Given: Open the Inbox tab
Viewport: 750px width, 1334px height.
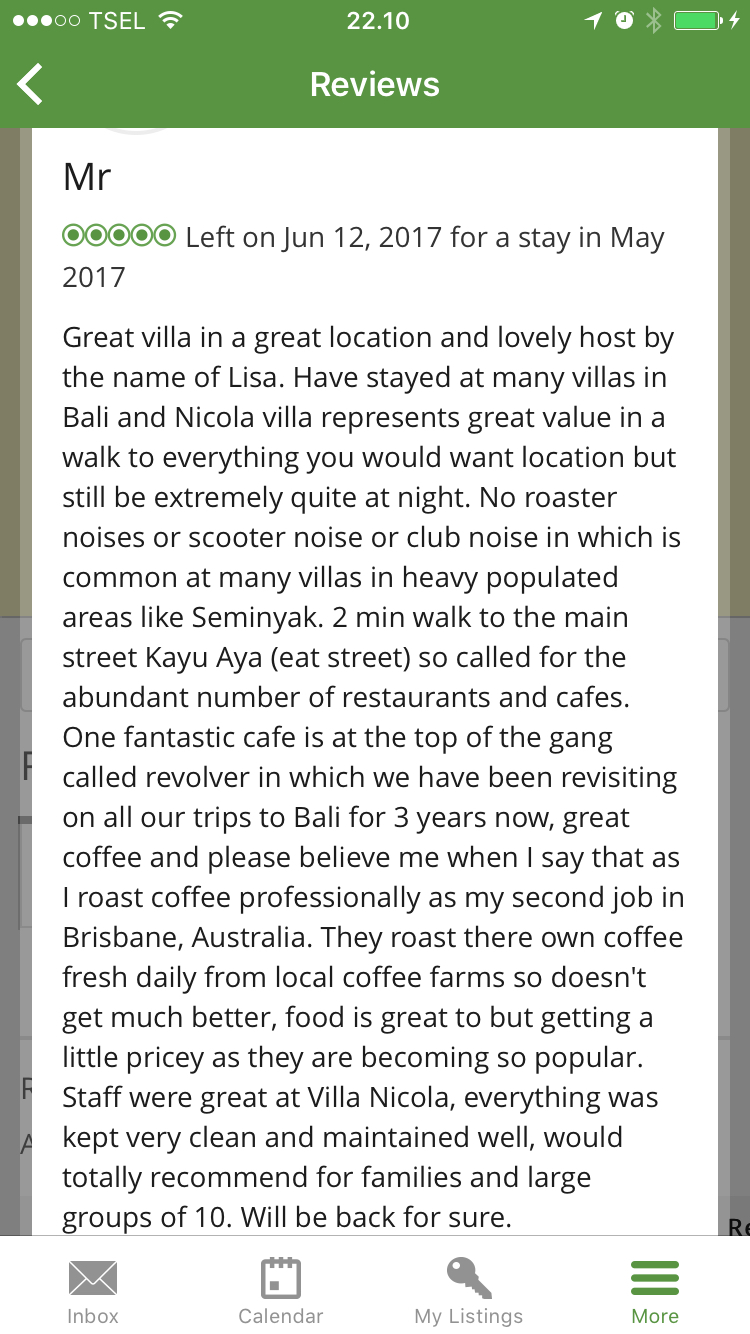Looking at the screenshot, I should click(x=93, y=1290).
